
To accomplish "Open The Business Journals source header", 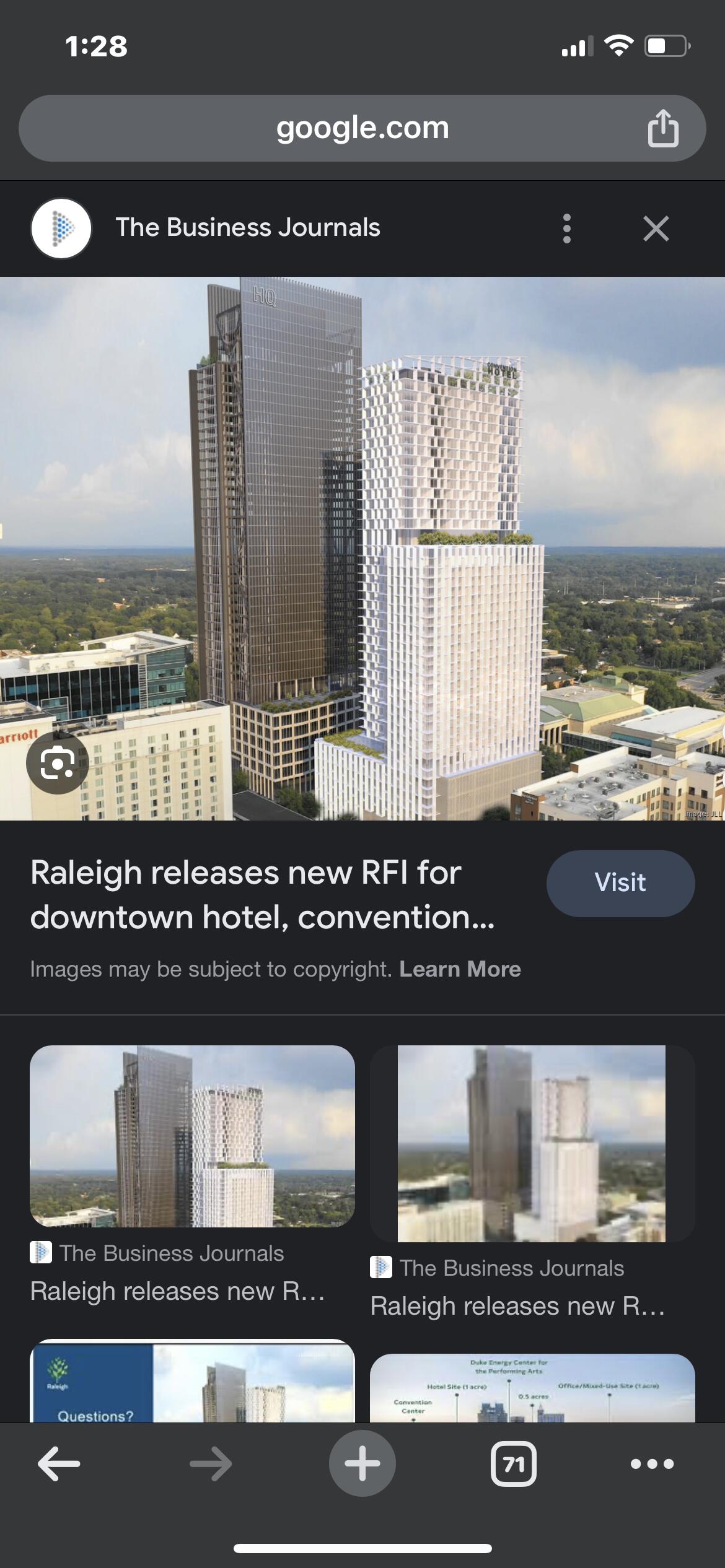I will (x=248, y=228).
